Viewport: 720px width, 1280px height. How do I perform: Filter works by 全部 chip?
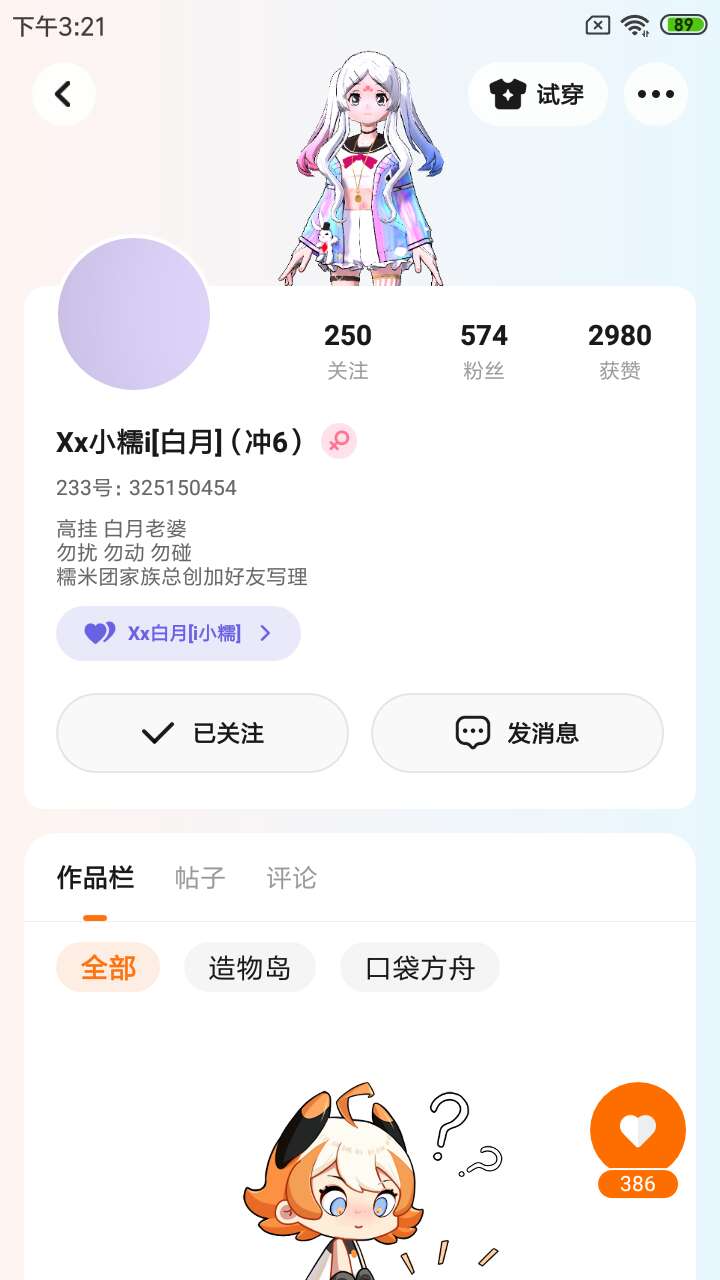[108, 967]
